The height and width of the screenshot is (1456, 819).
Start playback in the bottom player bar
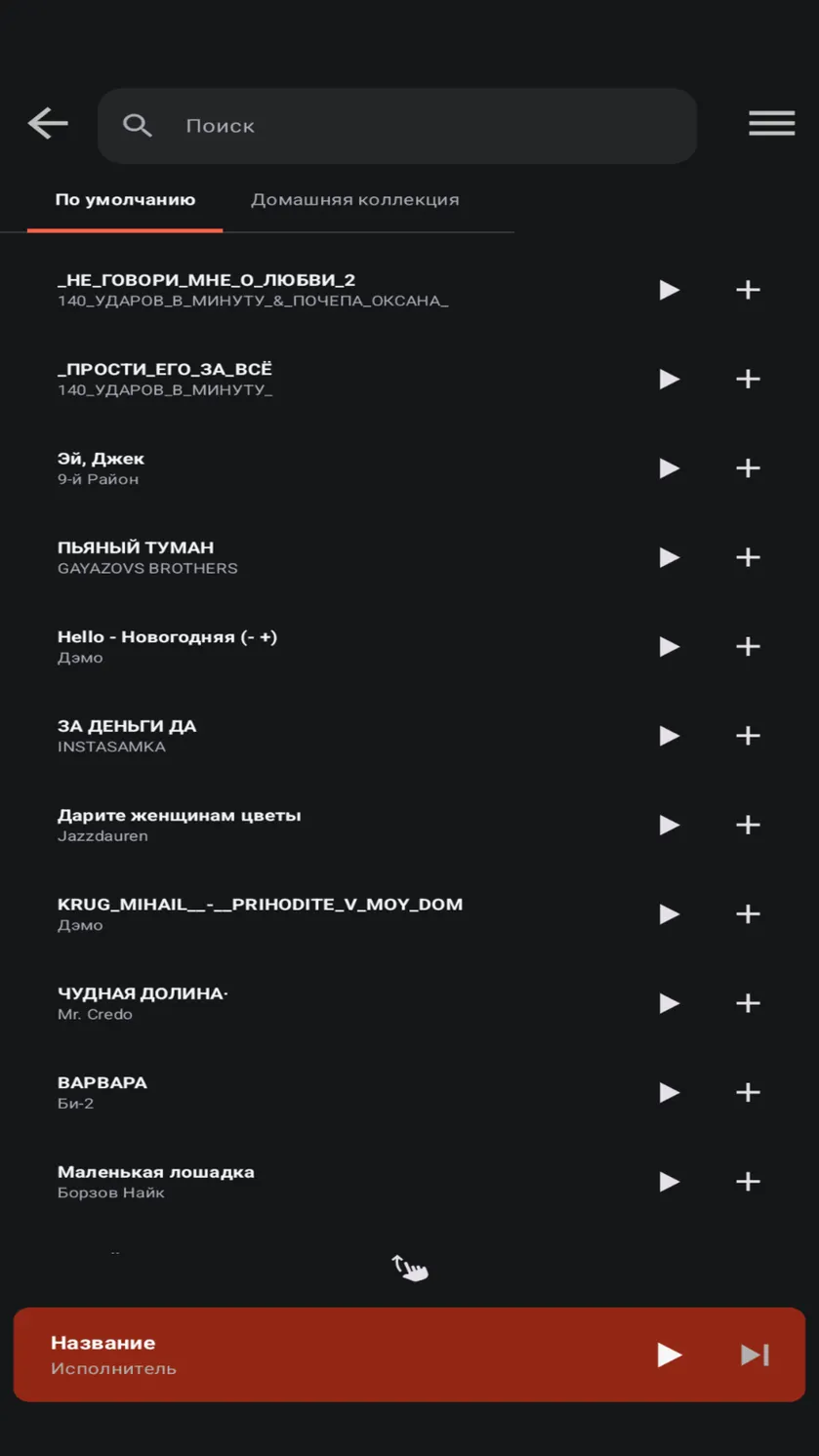[x=669, y=1355]
